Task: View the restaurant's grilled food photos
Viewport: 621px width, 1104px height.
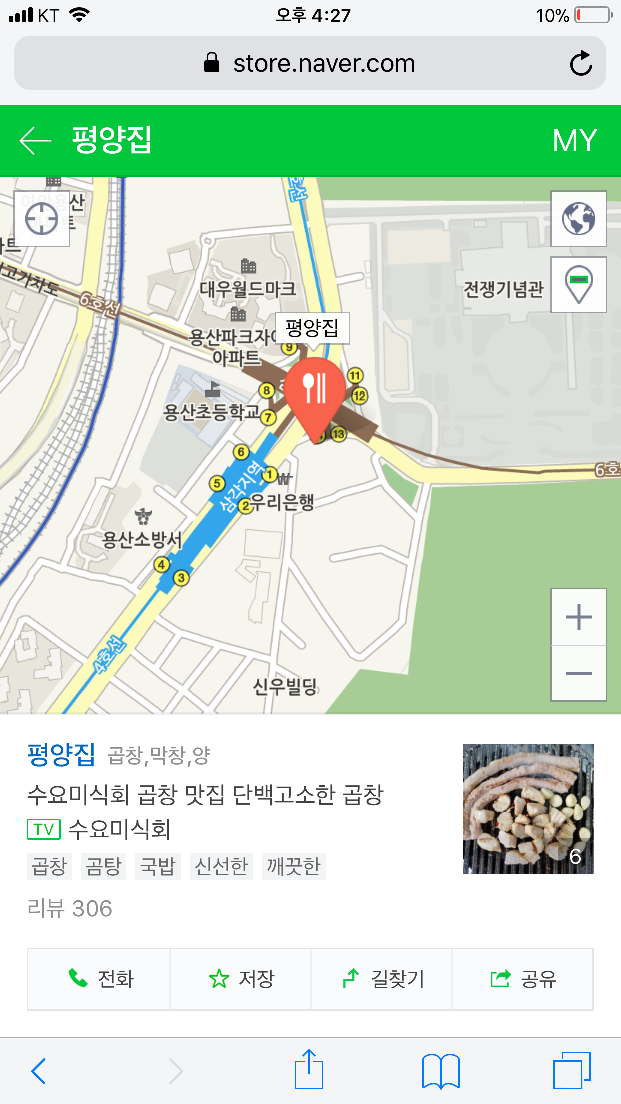Action: (528, 808)
